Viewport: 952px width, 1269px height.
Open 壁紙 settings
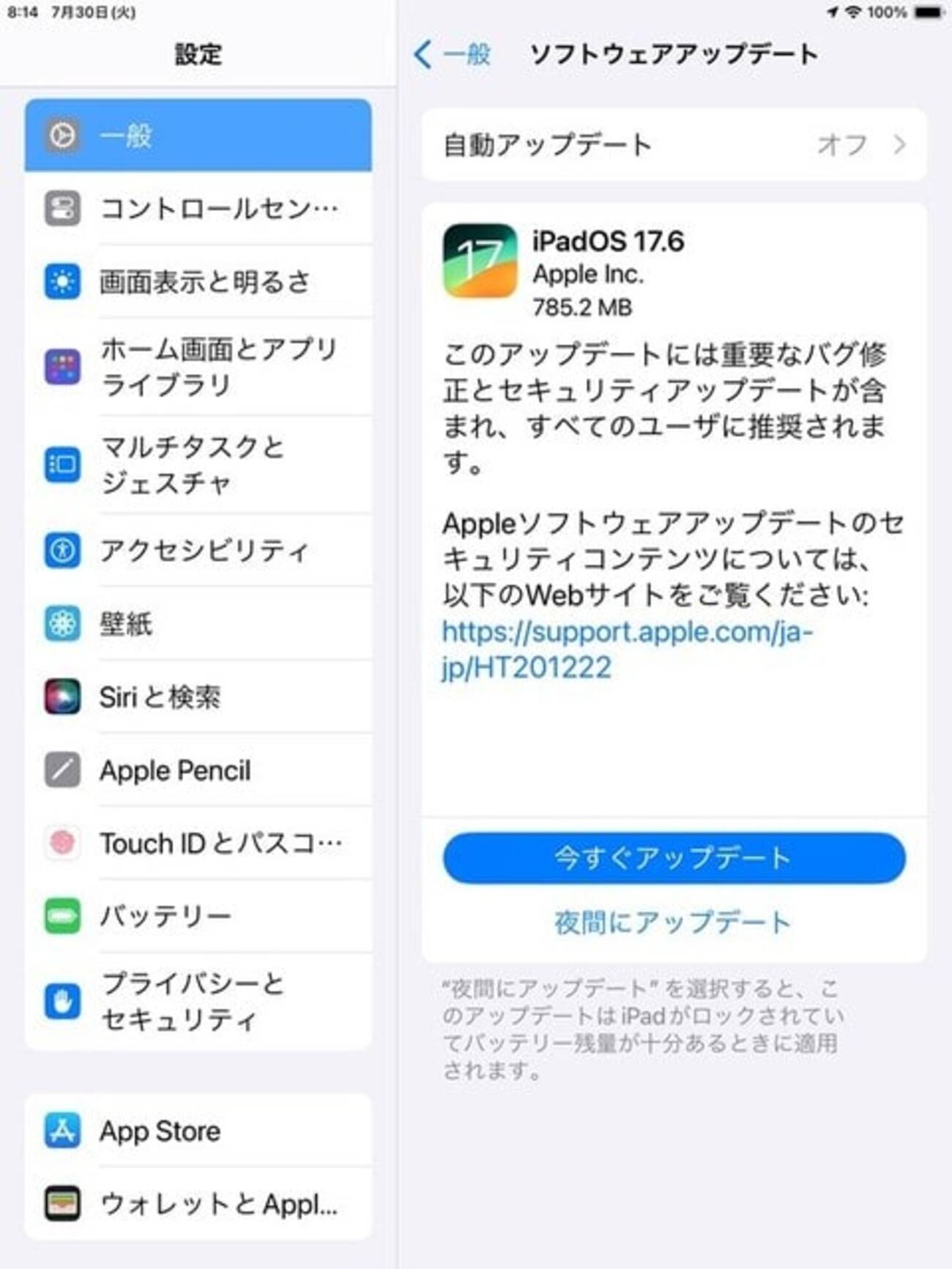[198, 624]
